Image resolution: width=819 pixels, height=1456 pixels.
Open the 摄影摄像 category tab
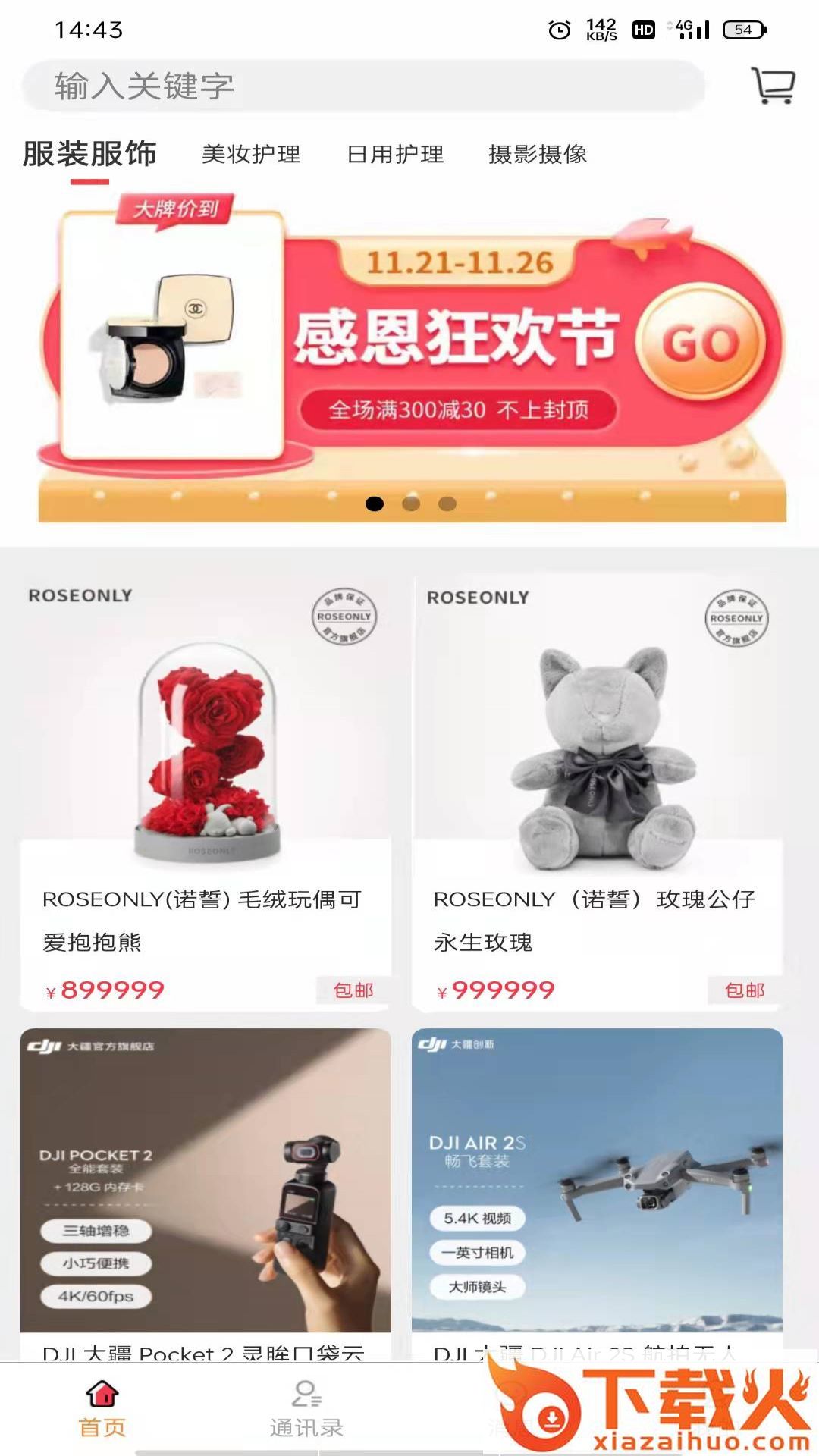pyautogui.click(x=538, y=154)
